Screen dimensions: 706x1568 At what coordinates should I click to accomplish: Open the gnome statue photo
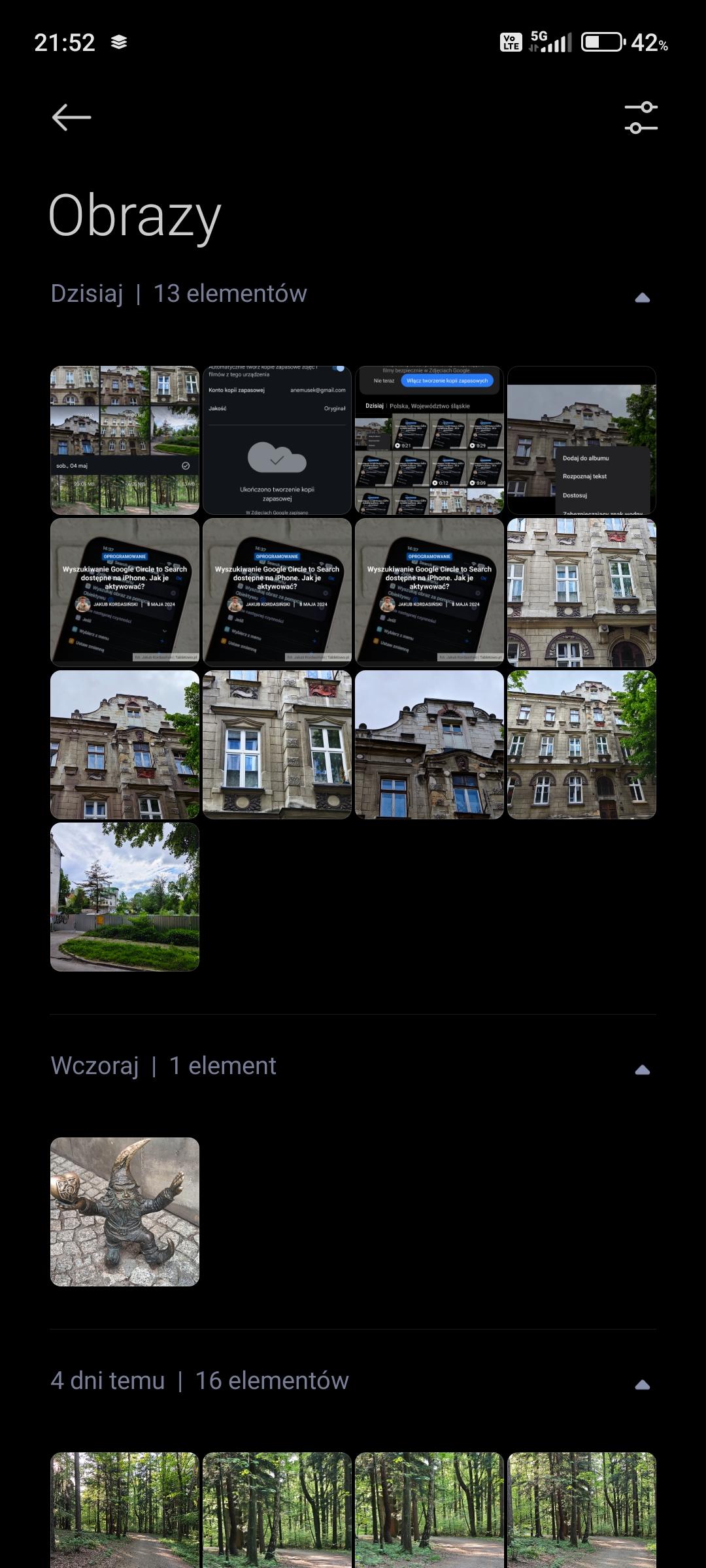pos(125,1212)
